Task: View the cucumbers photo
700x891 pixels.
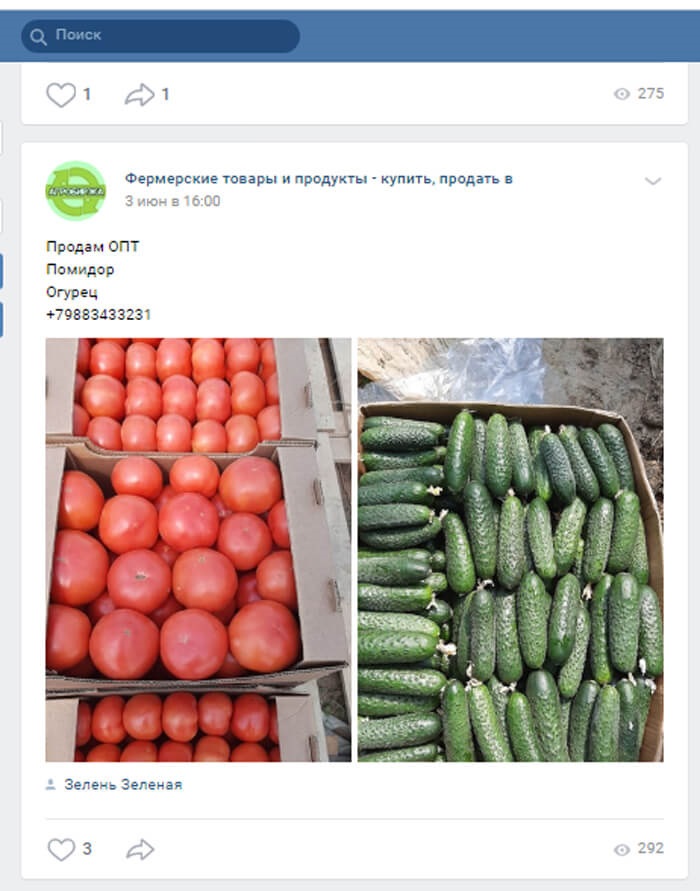Action: point(510,550)
